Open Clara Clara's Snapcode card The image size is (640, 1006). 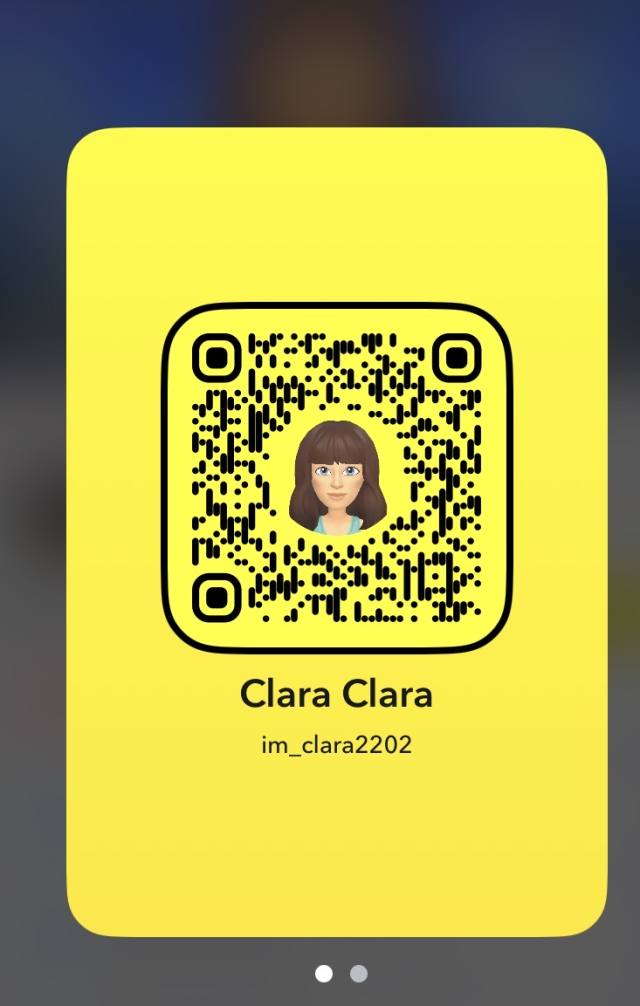coord(336,530)
